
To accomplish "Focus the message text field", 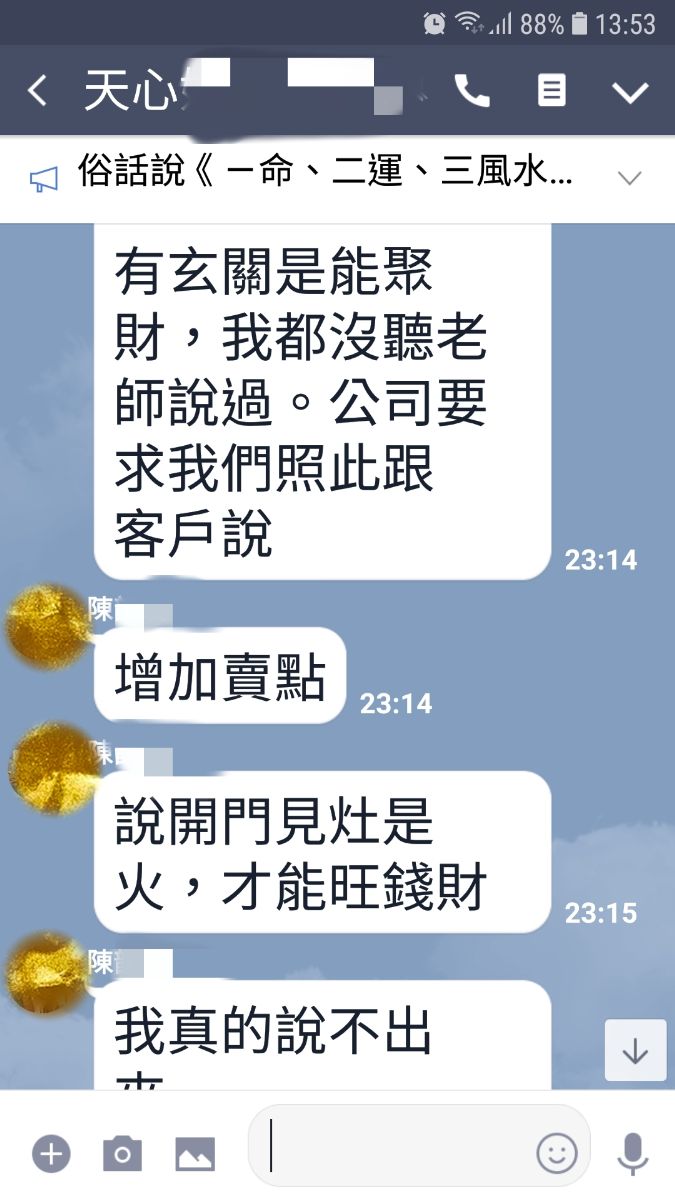I will click(x=400, y=1152).
